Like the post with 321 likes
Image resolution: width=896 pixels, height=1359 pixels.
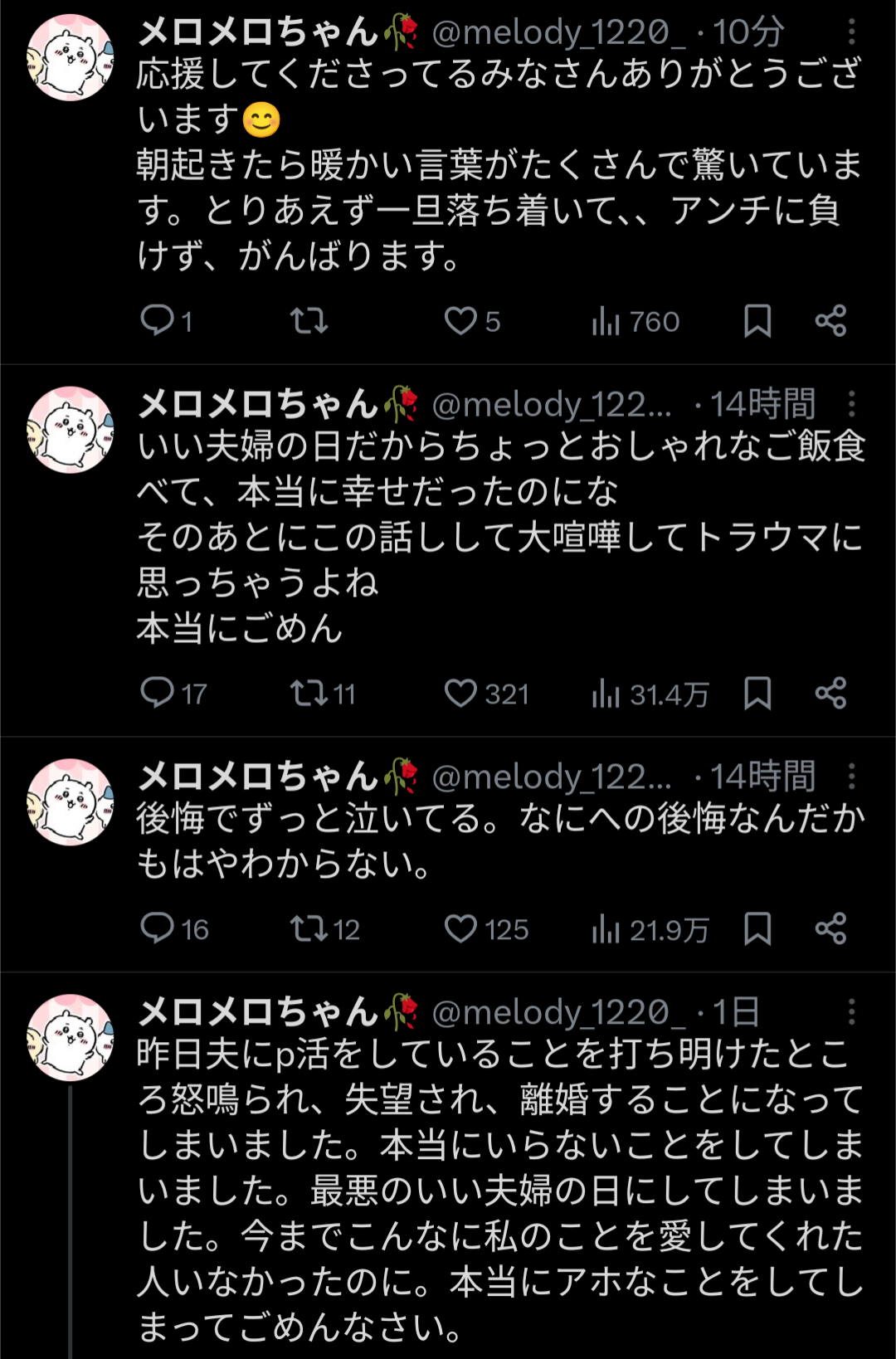(x=486, y=694)
